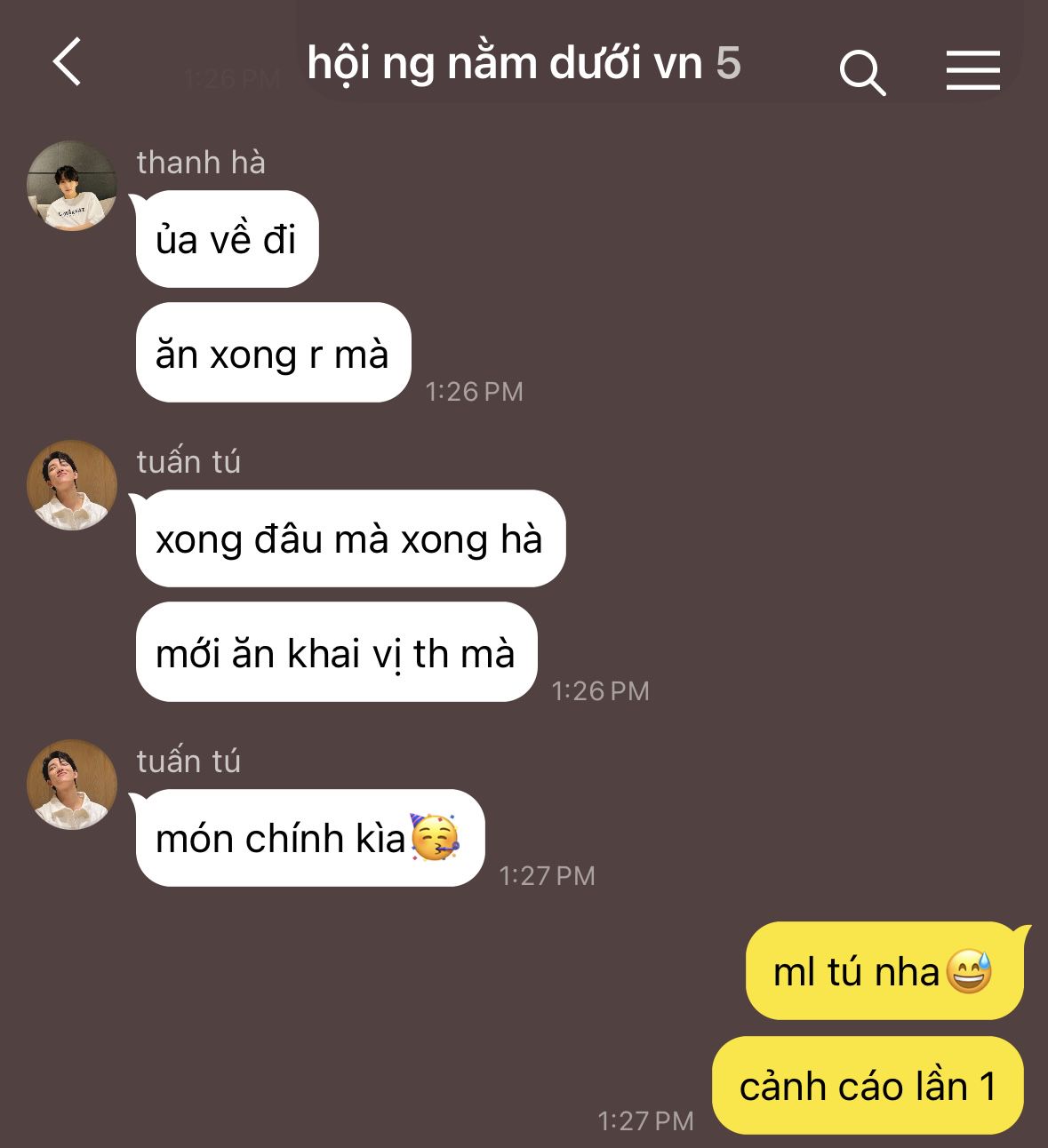Open tuấn tú's avatar beside 'xong đâu mà xong hà'
This screenshot has width=1048, height=1148.
[72, 485]
